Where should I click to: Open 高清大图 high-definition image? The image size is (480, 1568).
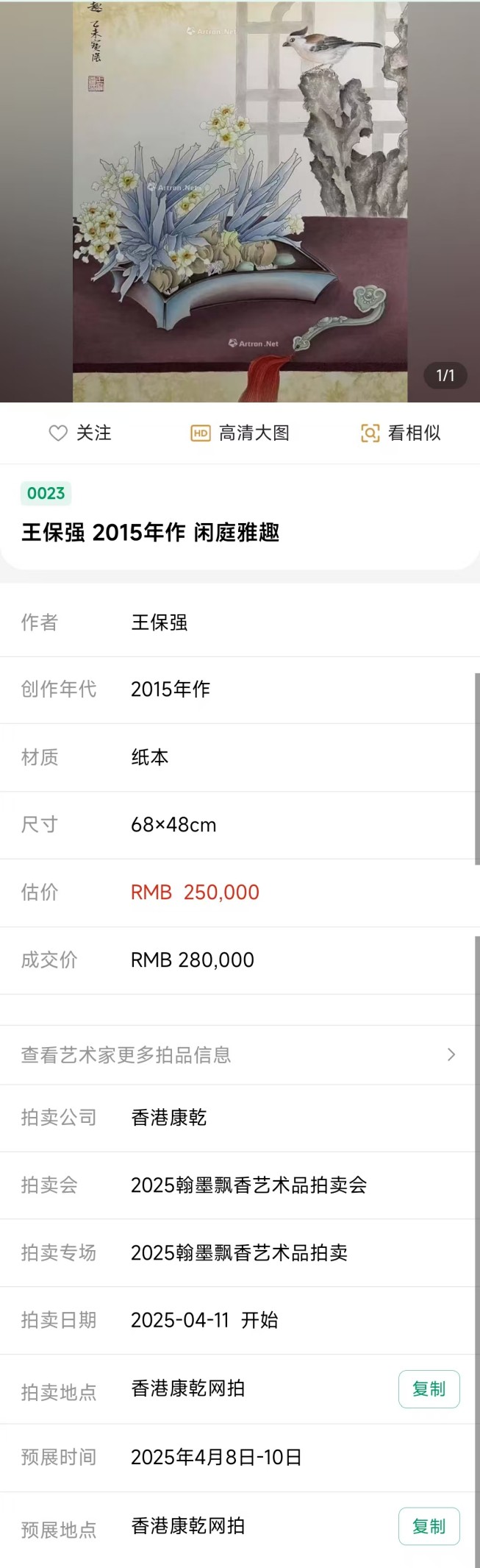240,433
